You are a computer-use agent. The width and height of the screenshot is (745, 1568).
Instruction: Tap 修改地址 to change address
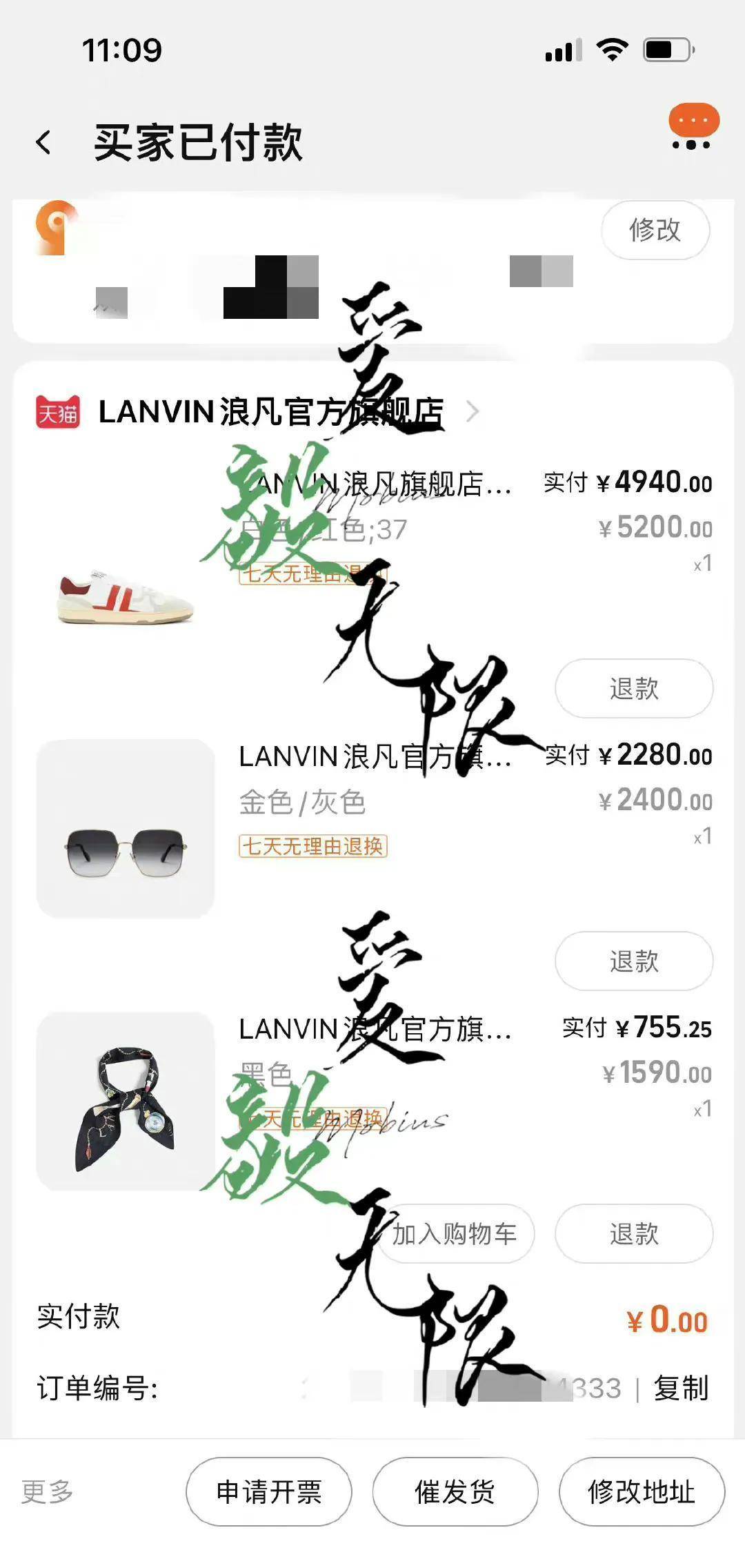click(642, 1491)
